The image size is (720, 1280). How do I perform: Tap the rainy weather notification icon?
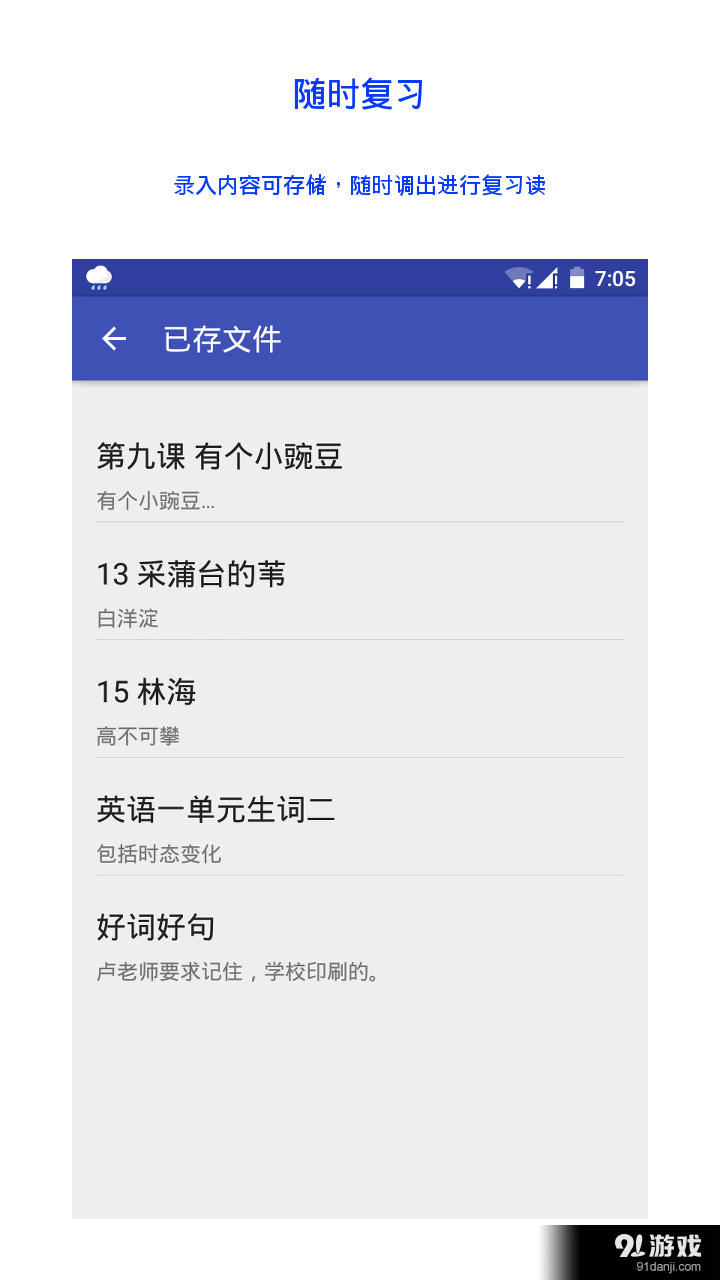tap(97, 279)
